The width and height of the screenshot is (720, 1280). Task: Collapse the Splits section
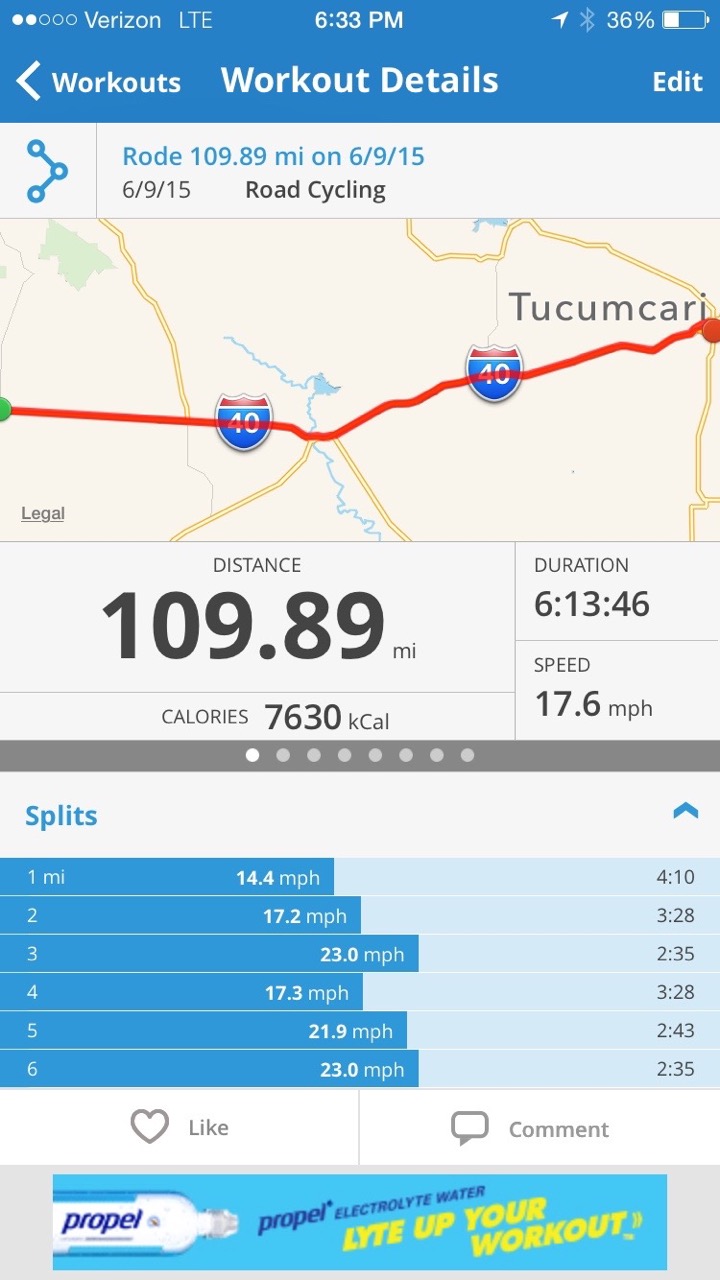[x=685, y=811]
